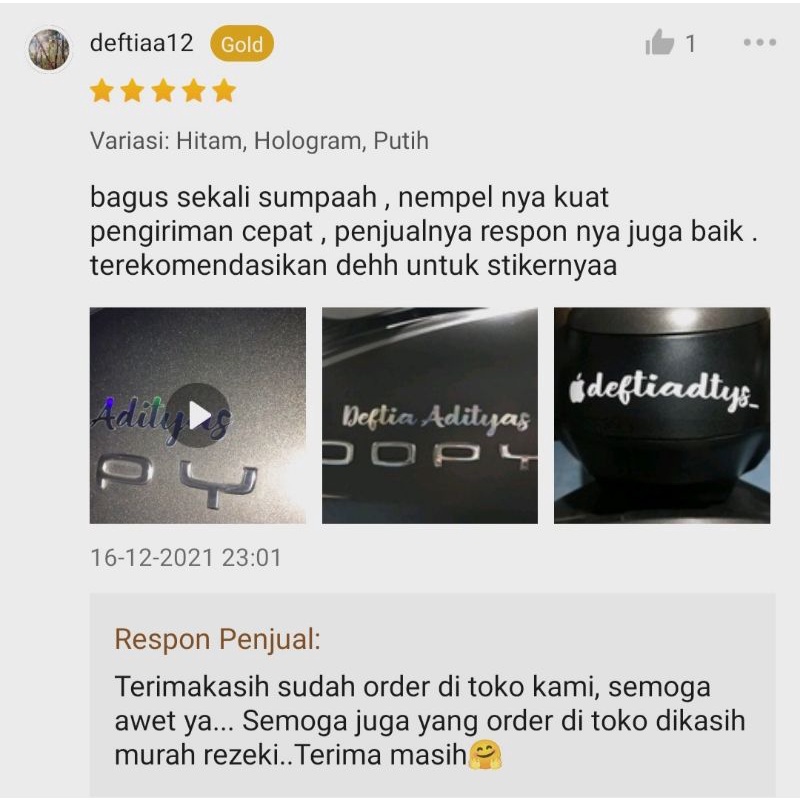
Task: Open the Deftia Adityas sticker photo
Action: click(x=430, y=415)
